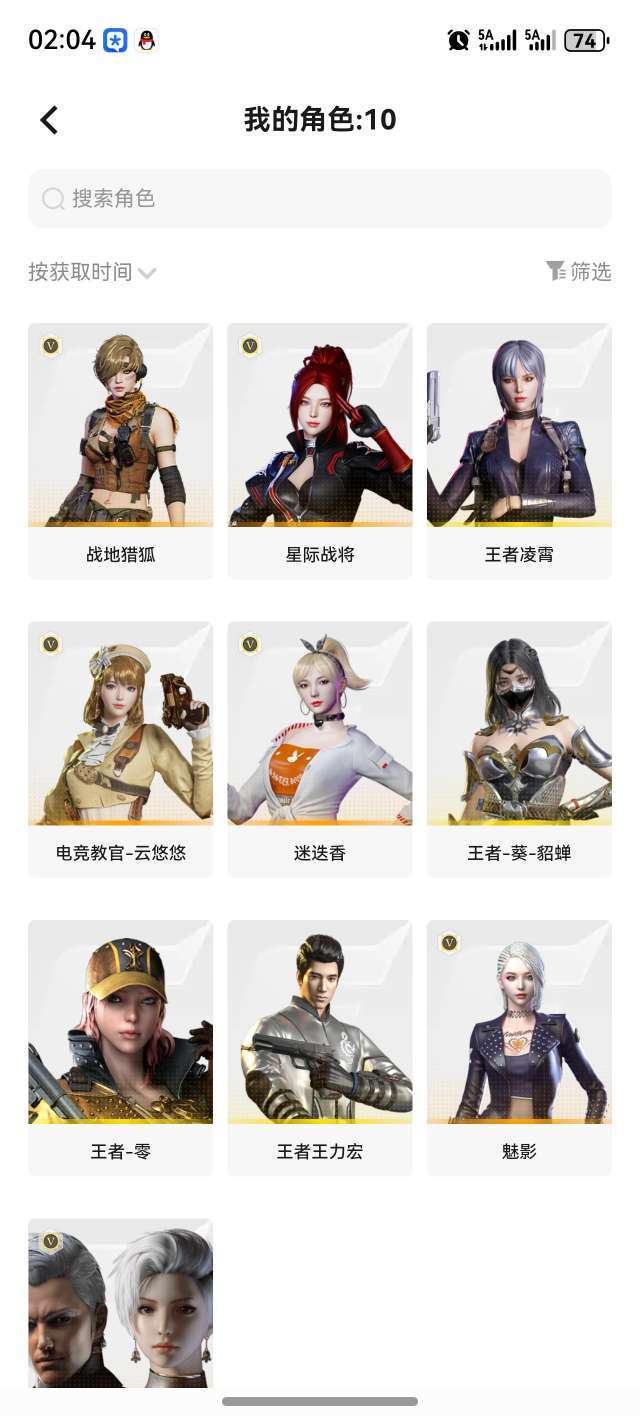Open the 筛选 filter options
This screenshot has width=640, height=1416.
pyautogui.click(x=579, y=271)
